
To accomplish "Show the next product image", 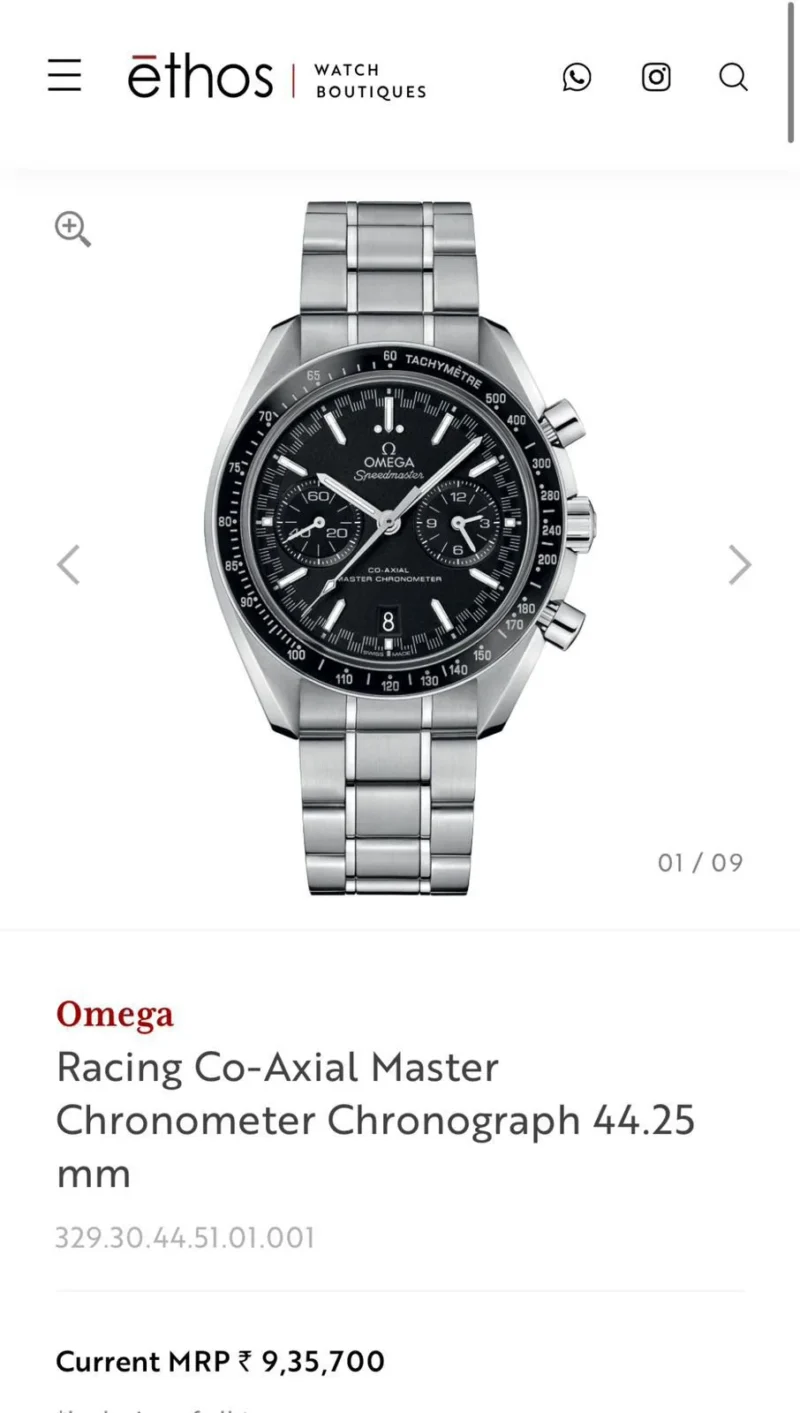I will point(739,565).
